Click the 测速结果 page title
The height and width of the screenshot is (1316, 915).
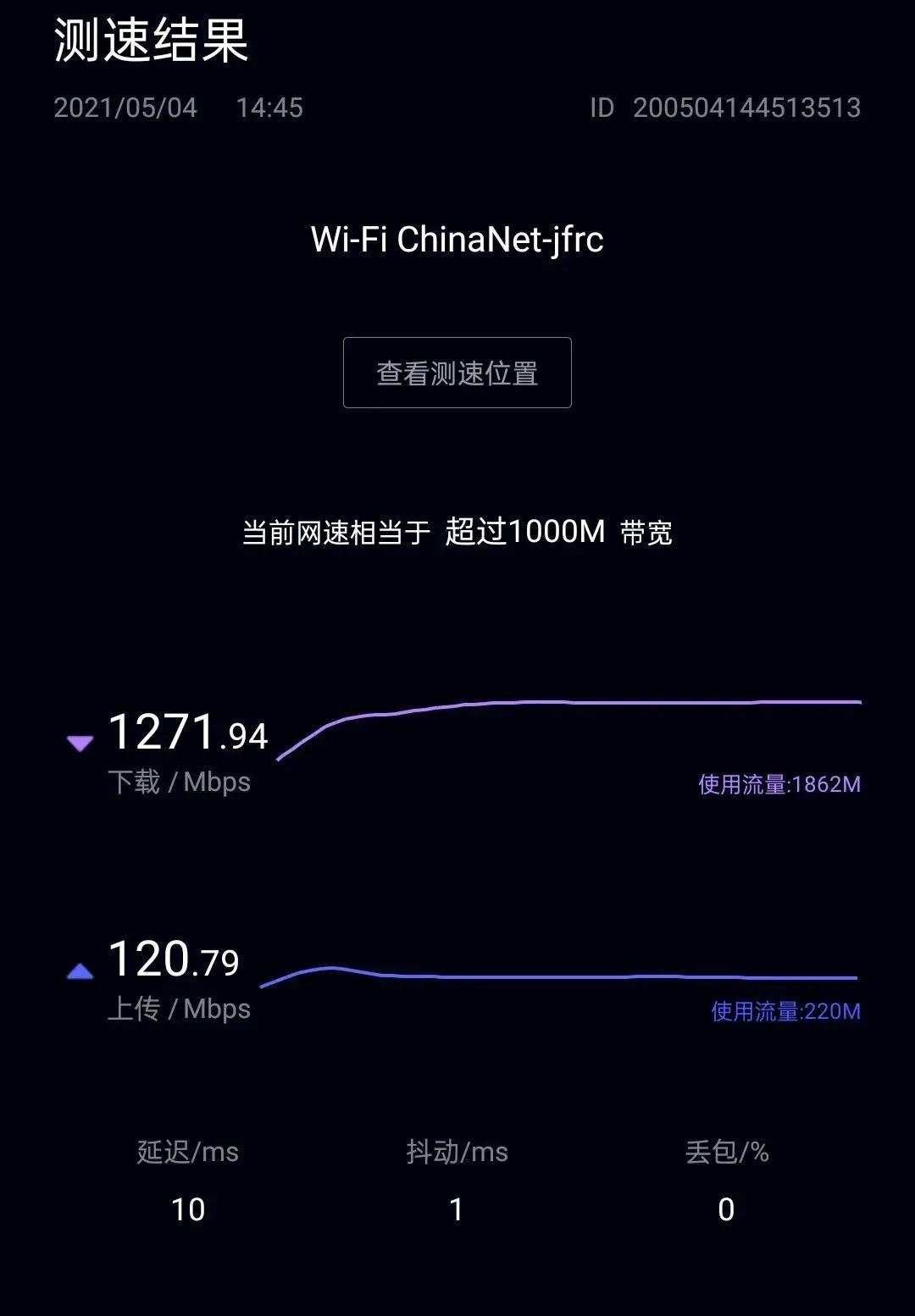point(149,42)
